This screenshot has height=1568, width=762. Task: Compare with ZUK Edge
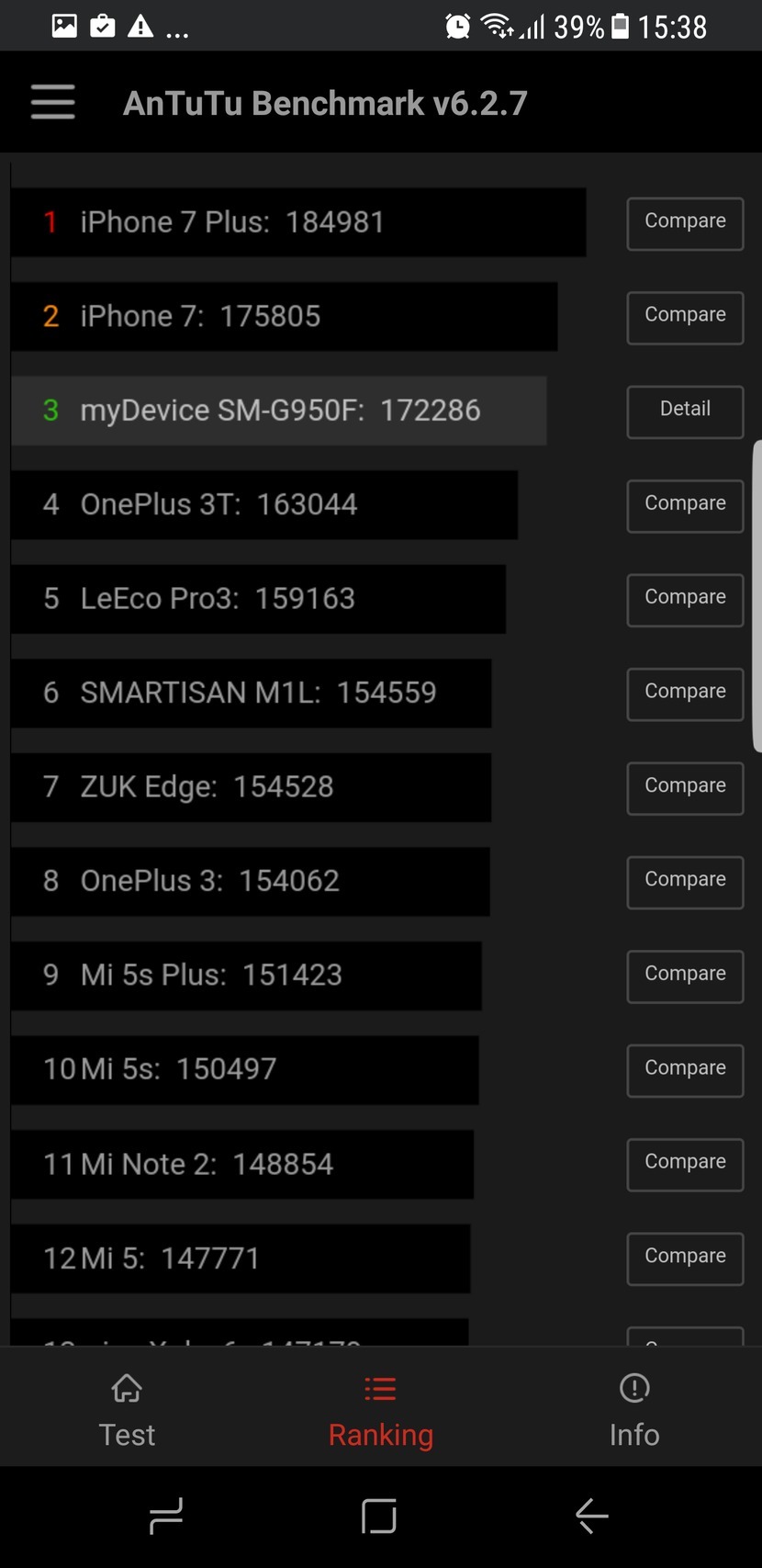pyautogui.click(x=685, y=787)
